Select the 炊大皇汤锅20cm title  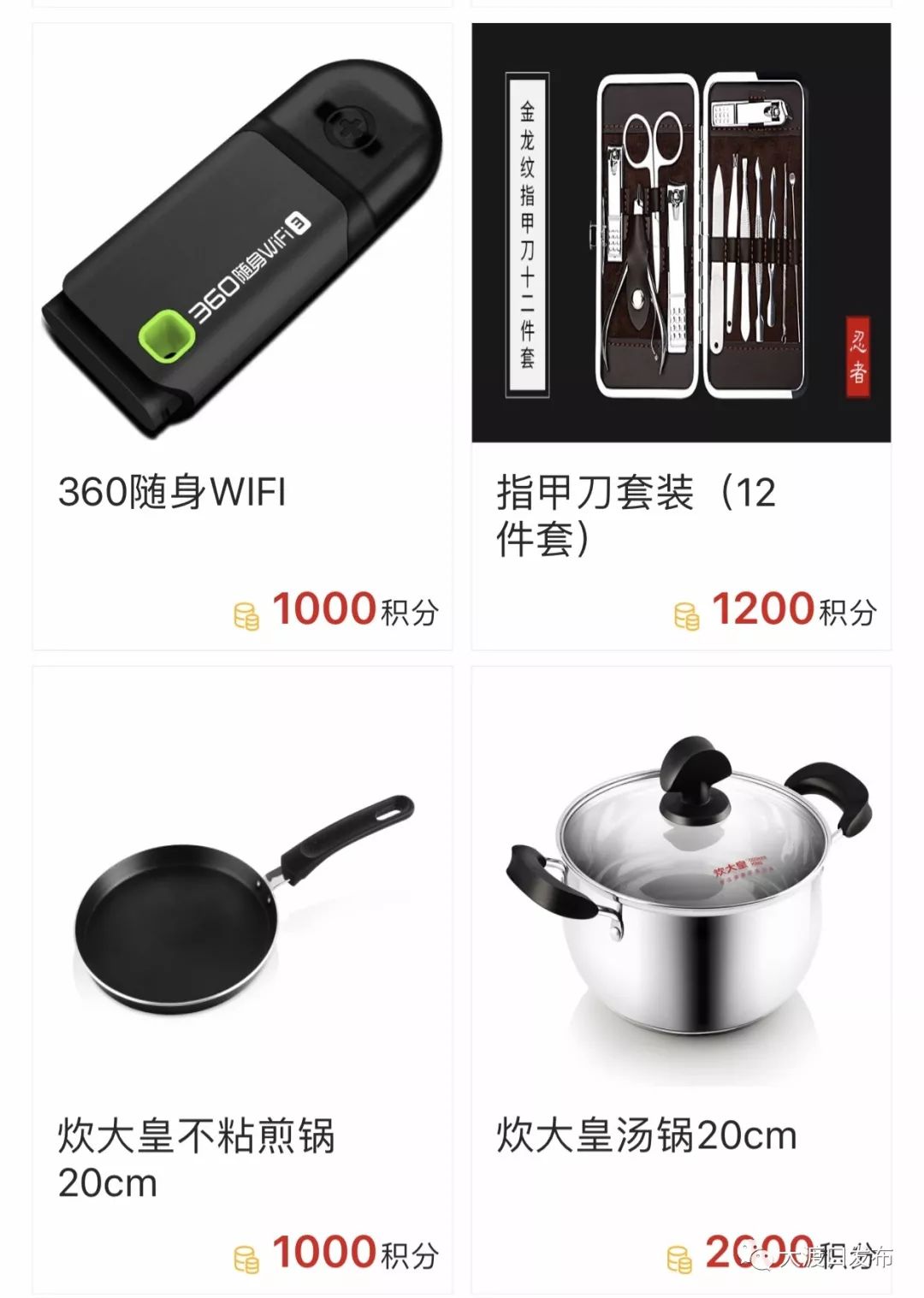point(647,1136)
